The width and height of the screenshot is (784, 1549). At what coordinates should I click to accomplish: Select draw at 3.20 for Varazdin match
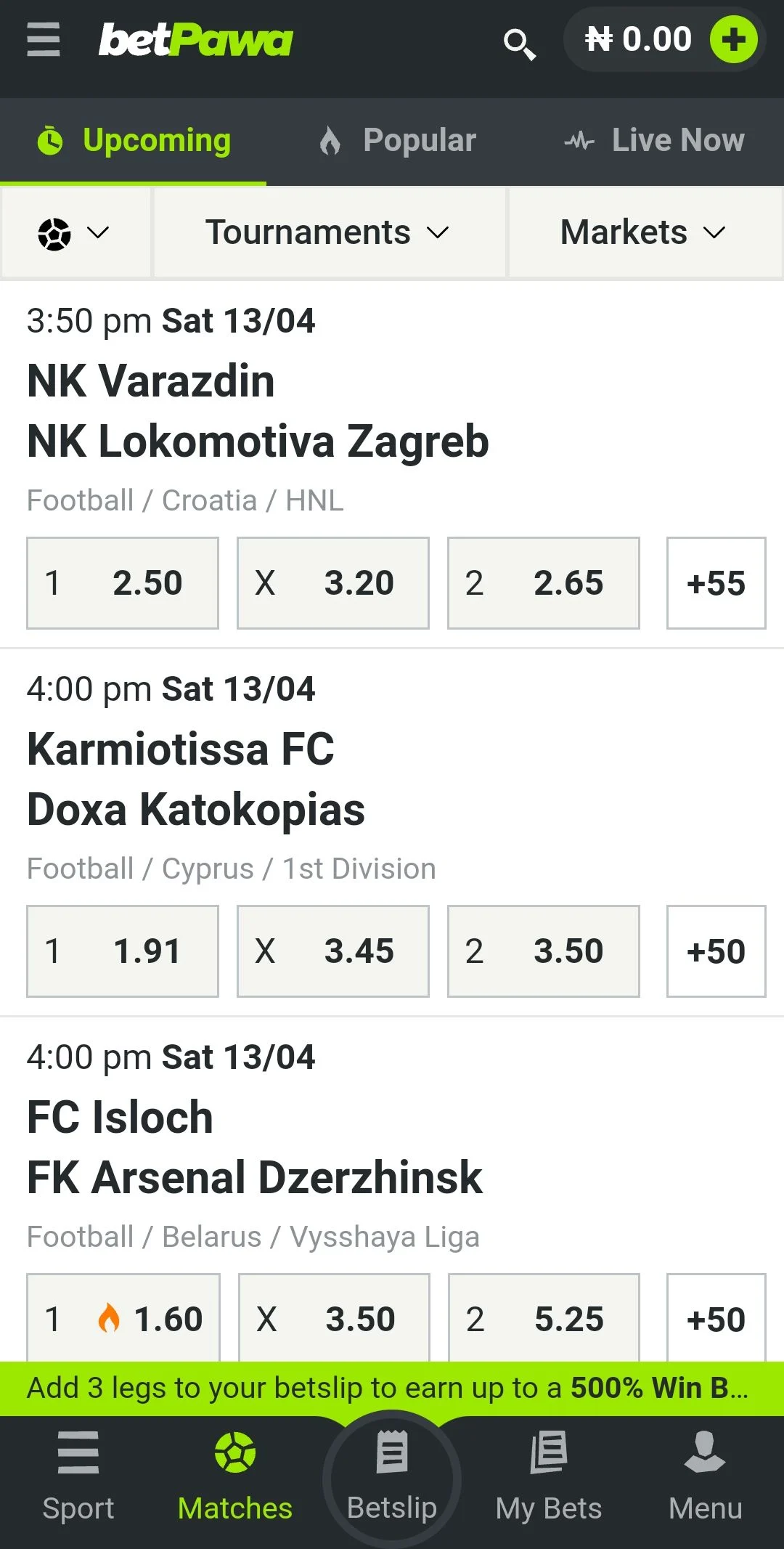[333, 583]
